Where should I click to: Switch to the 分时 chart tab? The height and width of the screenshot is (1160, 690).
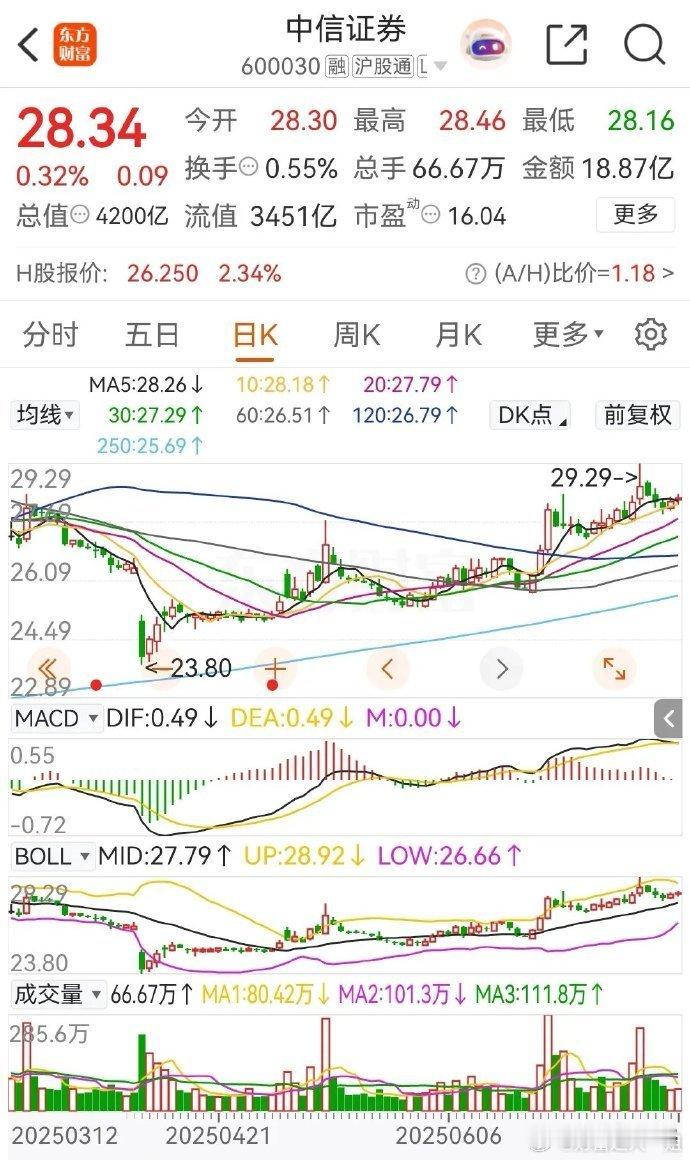[x=50, y=335]
